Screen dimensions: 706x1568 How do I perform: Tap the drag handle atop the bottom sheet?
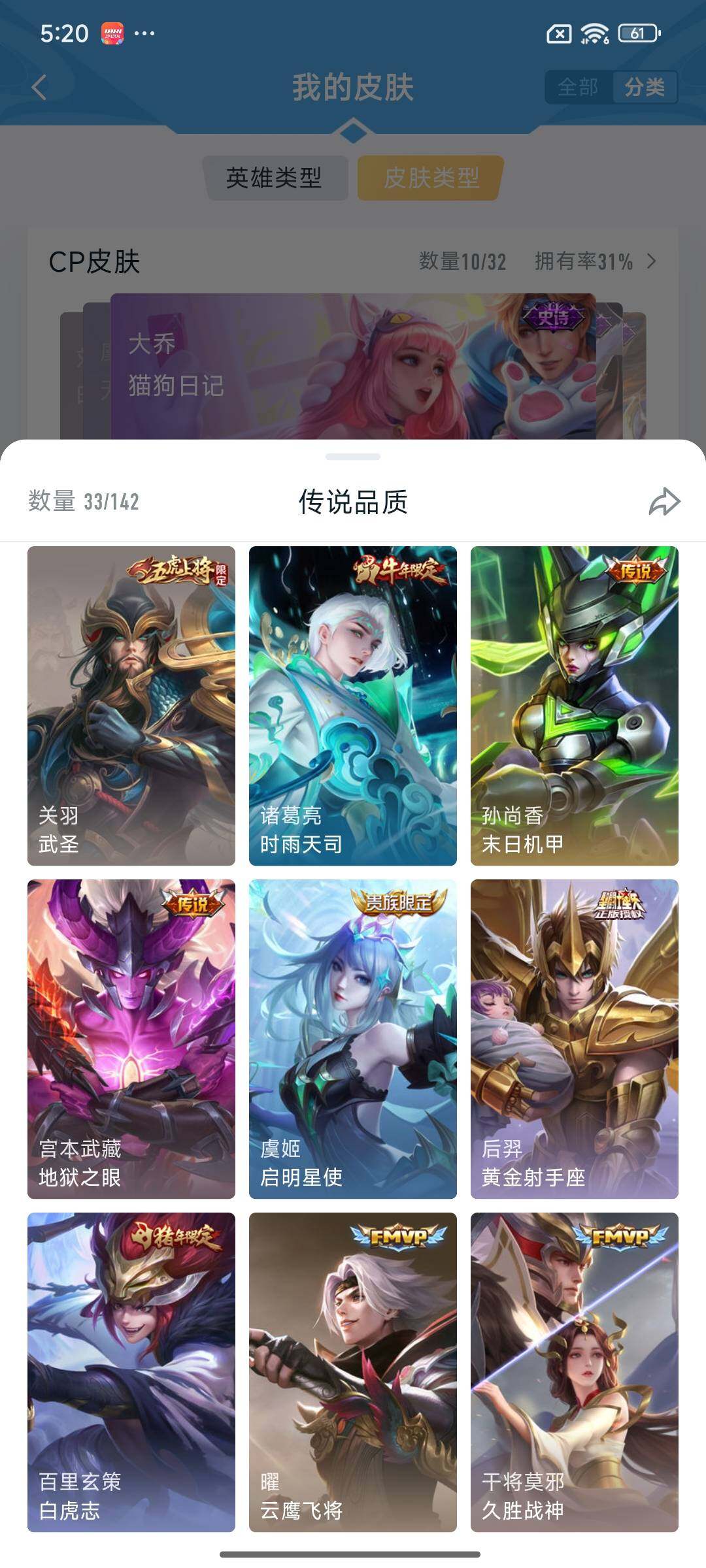353,455
